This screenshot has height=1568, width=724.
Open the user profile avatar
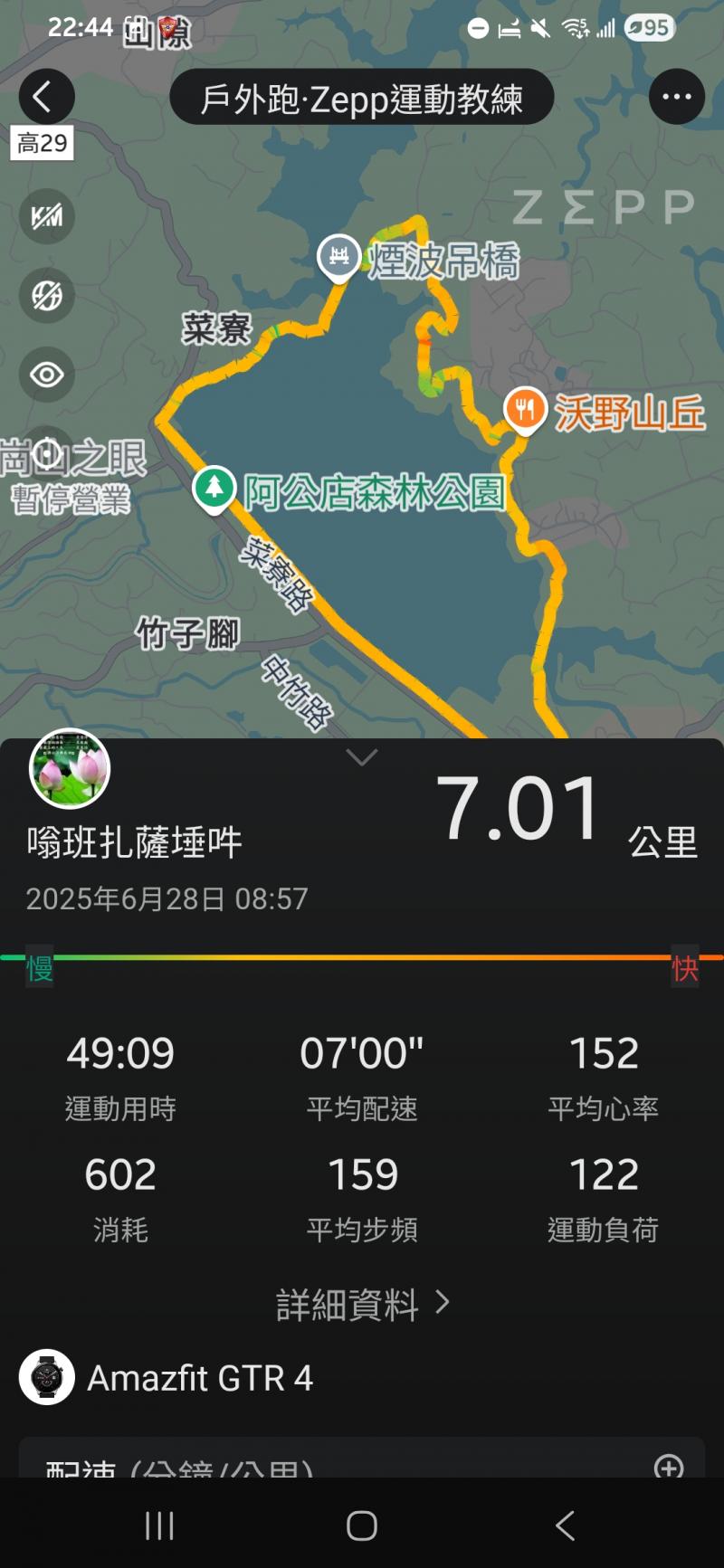(70, 769)
